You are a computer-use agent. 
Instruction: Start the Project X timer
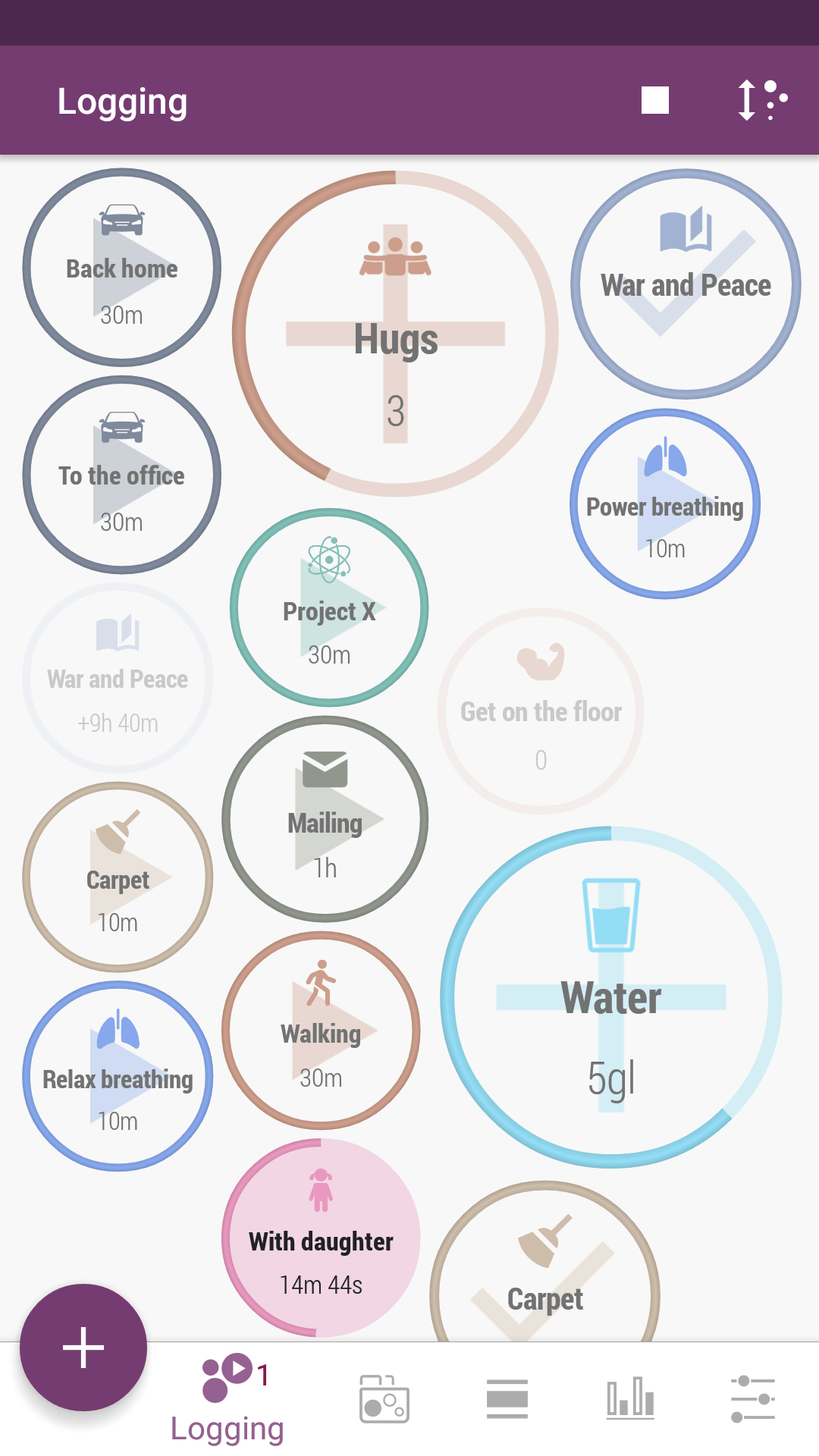329,607
